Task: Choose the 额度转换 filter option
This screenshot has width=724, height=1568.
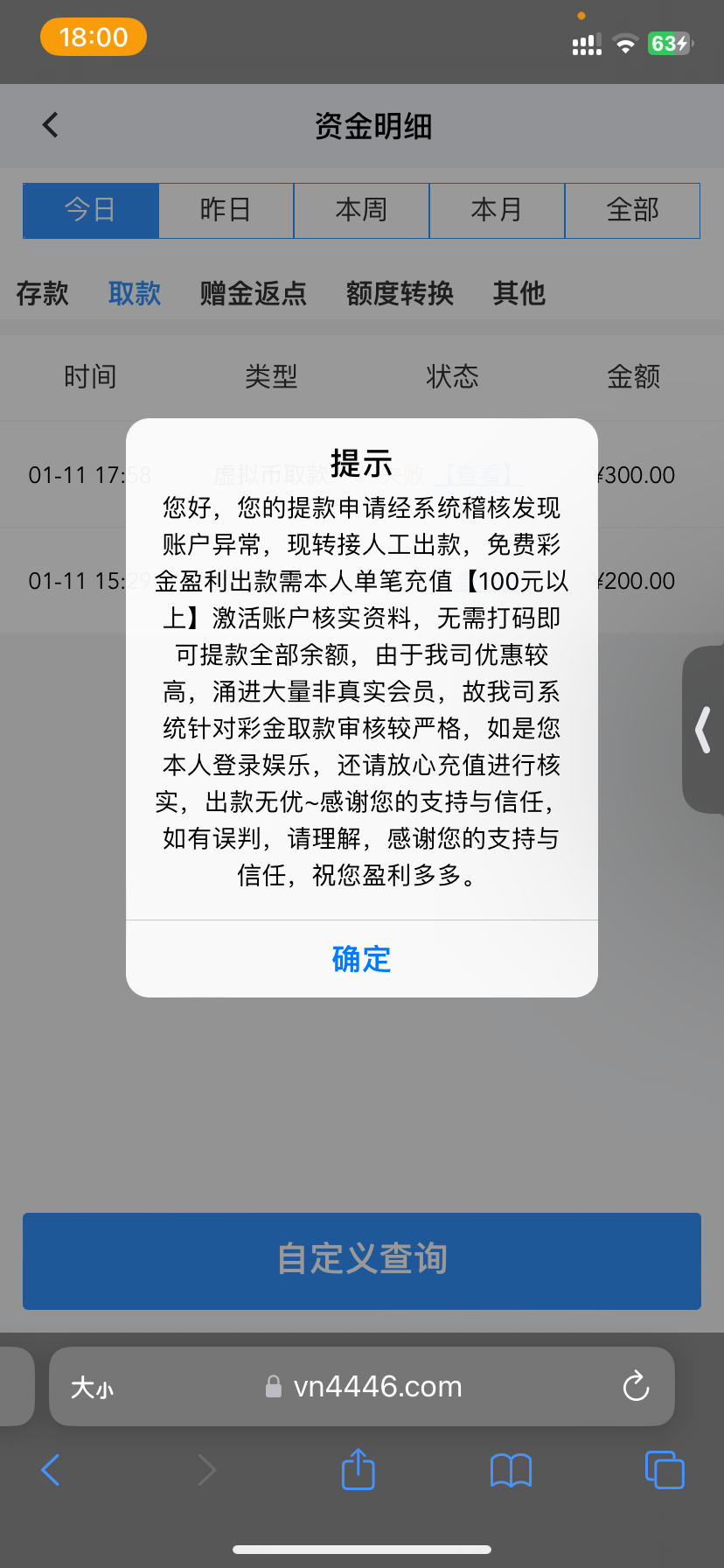Action: [398, 294]
